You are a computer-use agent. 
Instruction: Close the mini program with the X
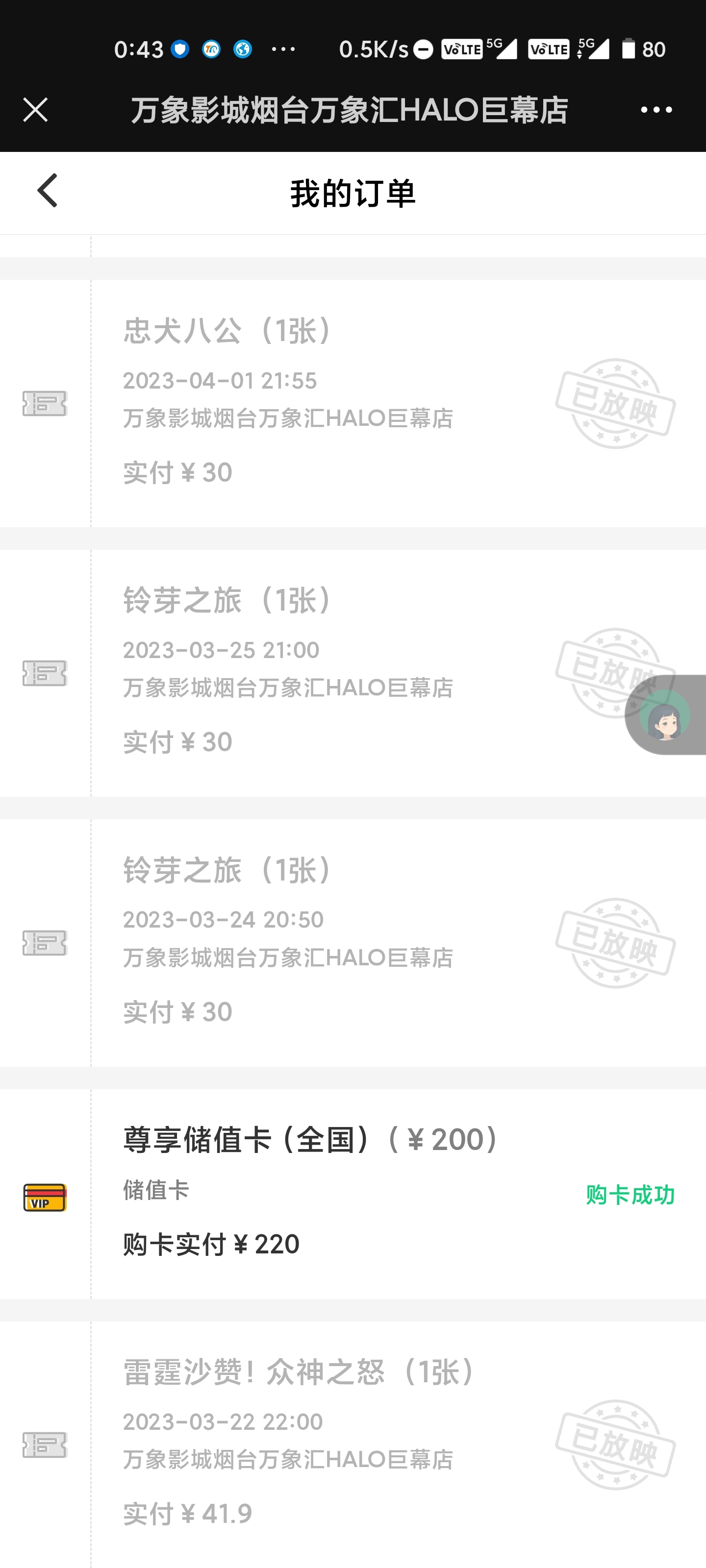click(35, 110)
